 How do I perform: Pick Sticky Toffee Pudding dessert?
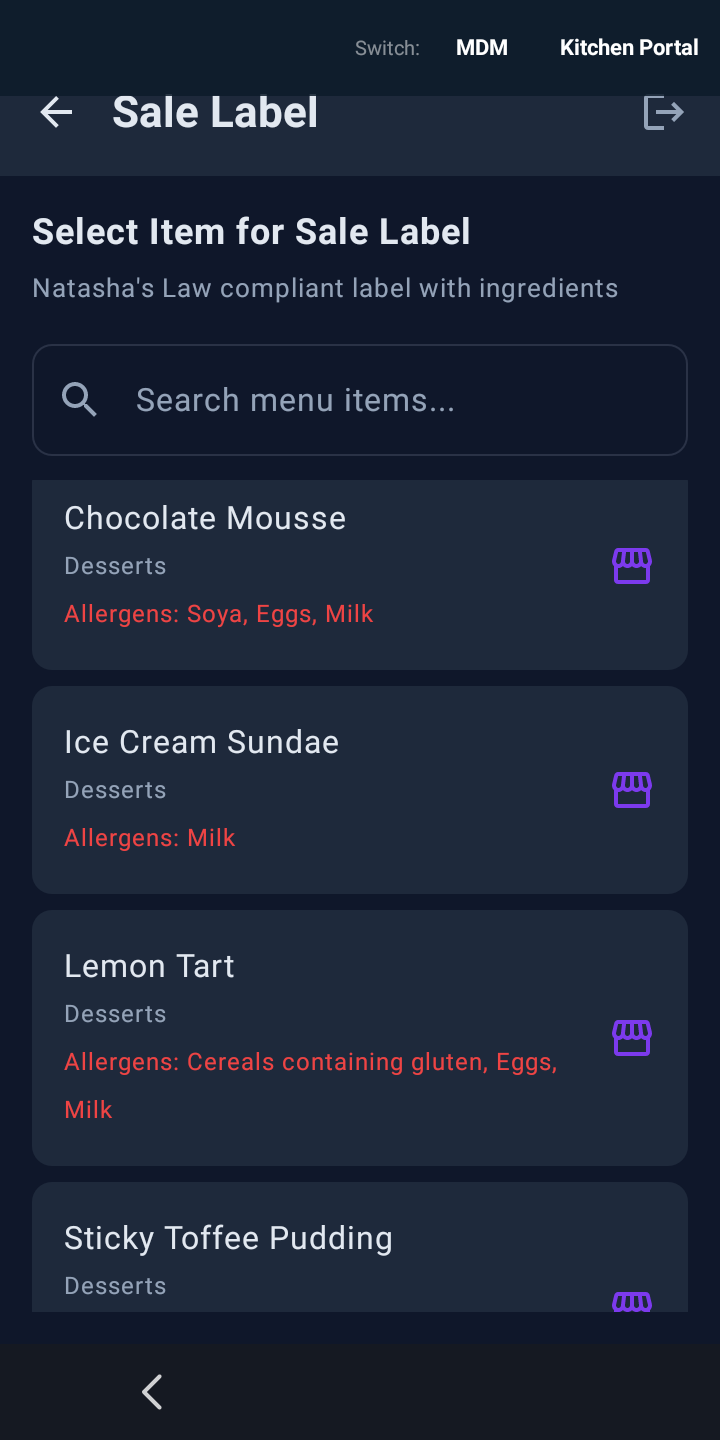pos(228,1237)
